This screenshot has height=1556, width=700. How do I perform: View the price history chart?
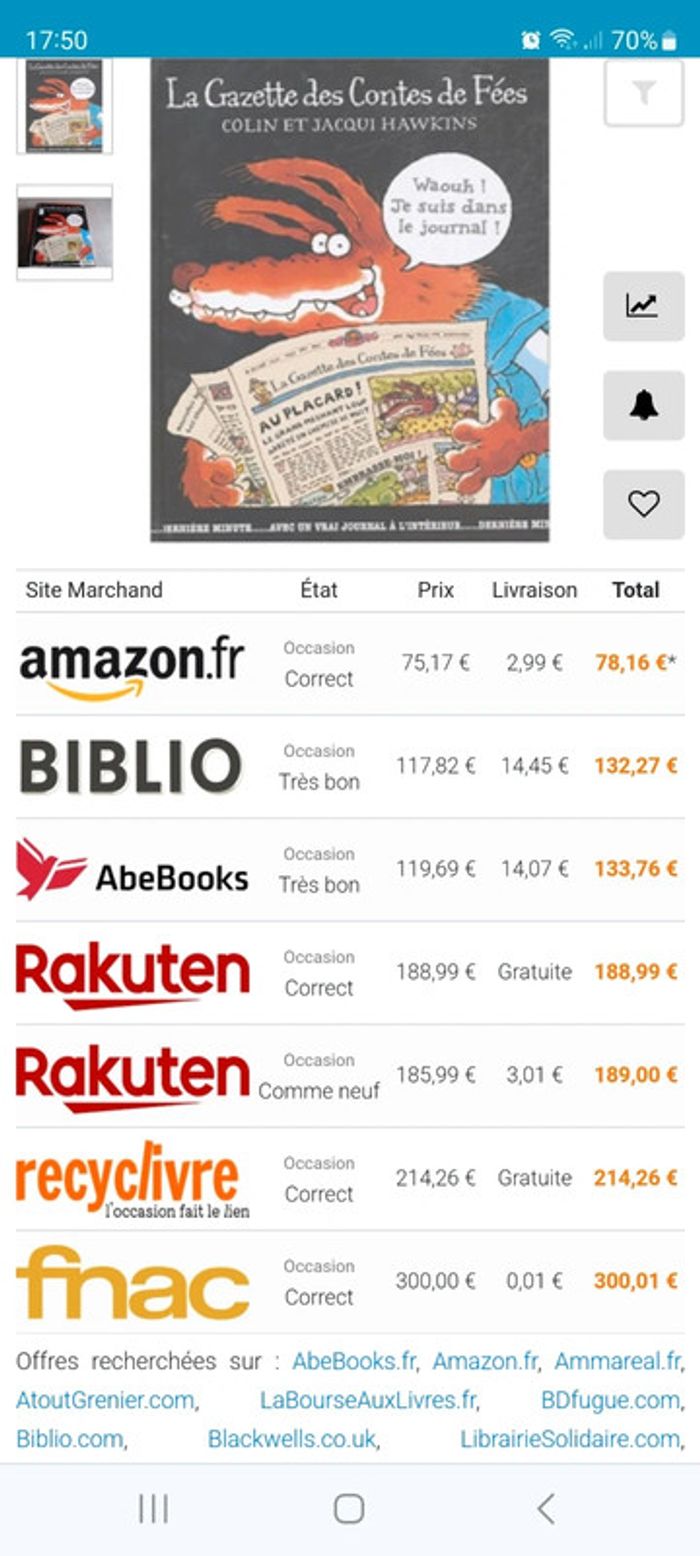(643, 305)
